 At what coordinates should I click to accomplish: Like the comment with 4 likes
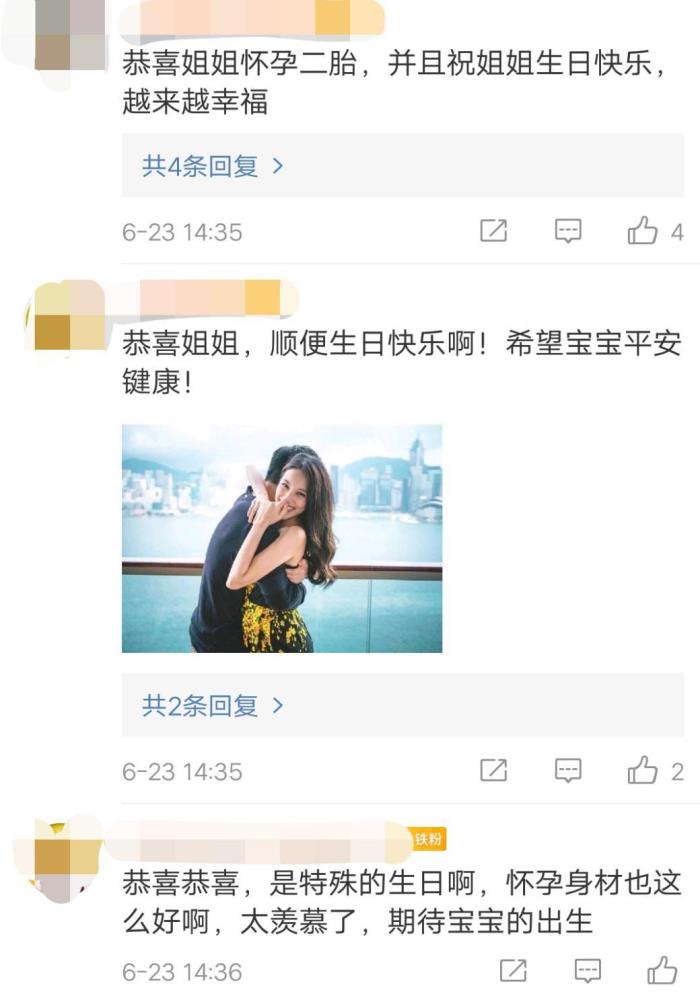(x=643, y=232)
